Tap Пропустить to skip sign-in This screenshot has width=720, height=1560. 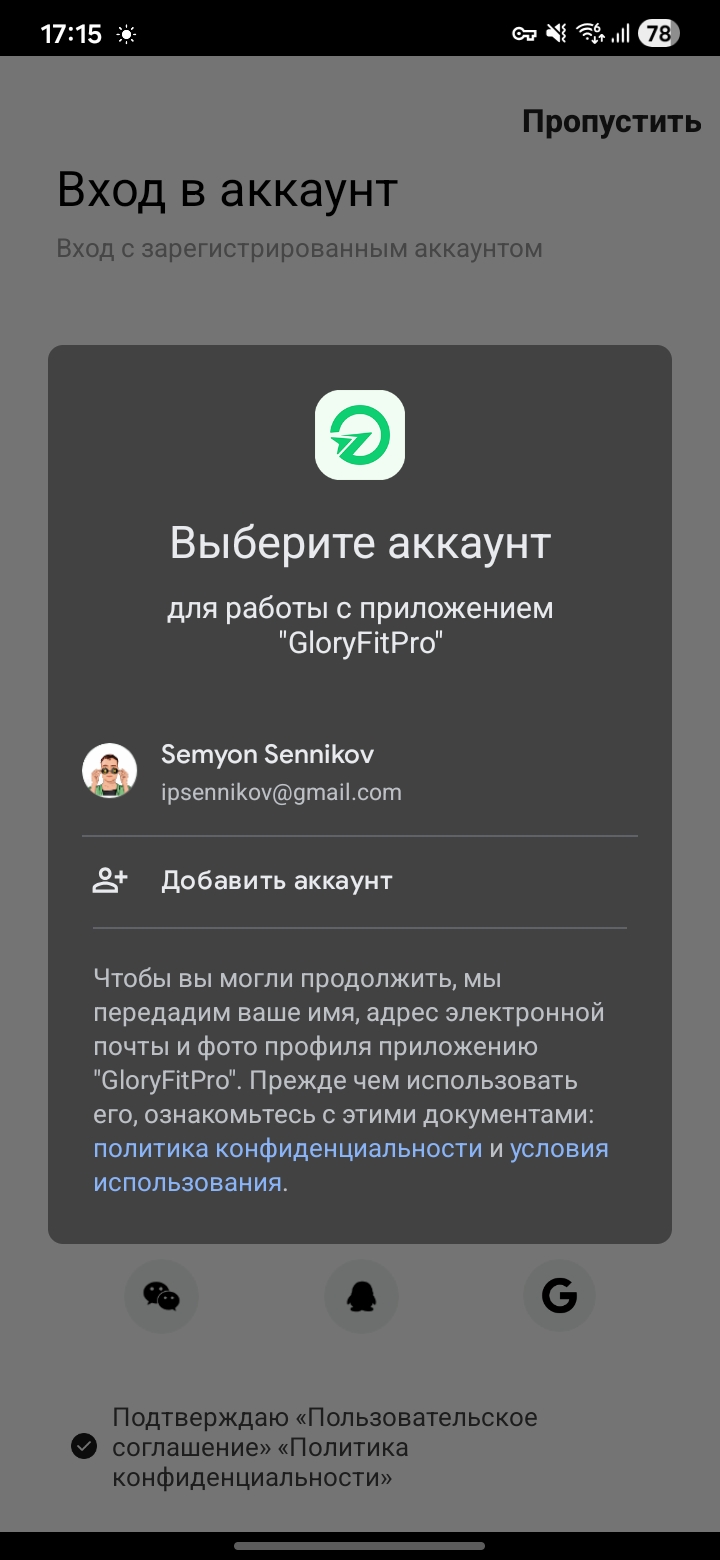pyautogui.click(x=611, y=122)
